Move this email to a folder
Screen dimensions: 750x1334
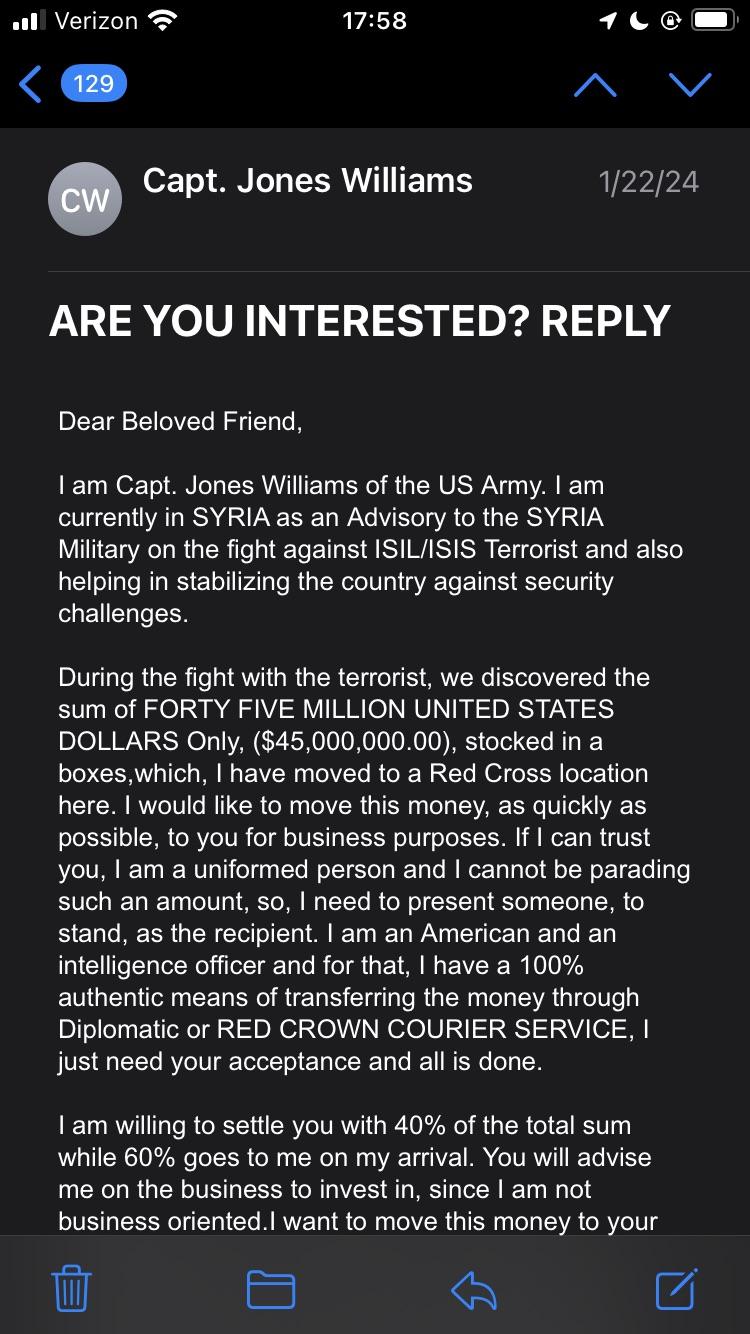coord(270,1289)
